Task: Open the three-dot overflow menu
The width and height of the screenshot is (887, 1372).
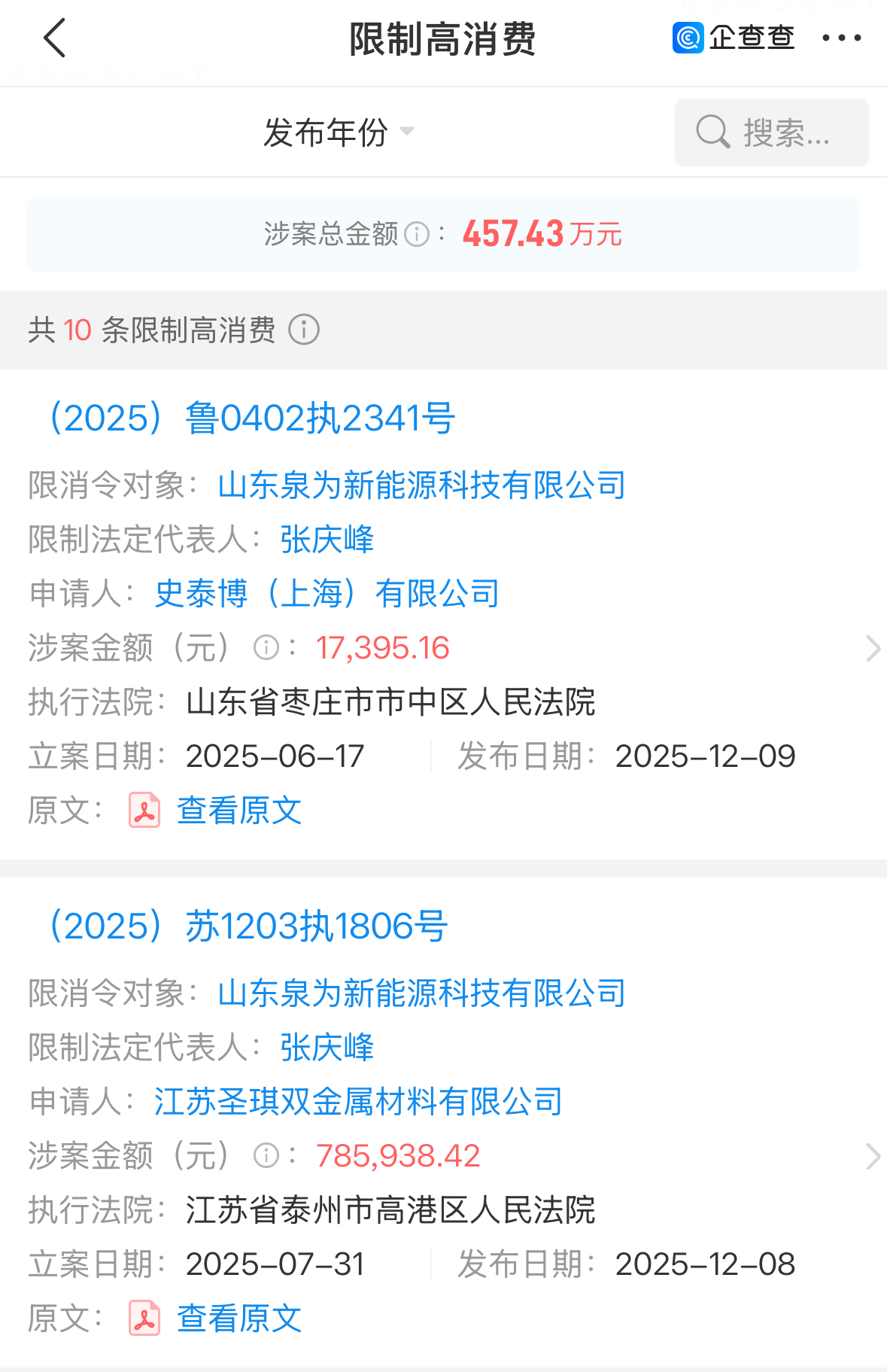Action: (x=841, y=38)
